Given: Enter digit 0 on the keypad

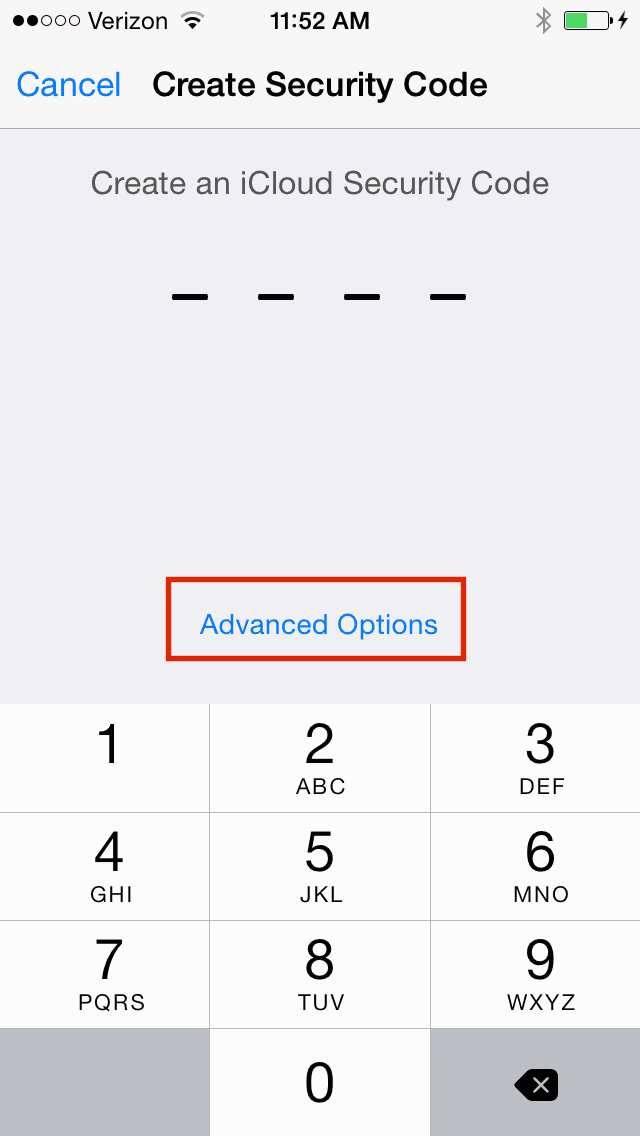Looking at the screenshot, I should coord(320,1082).
